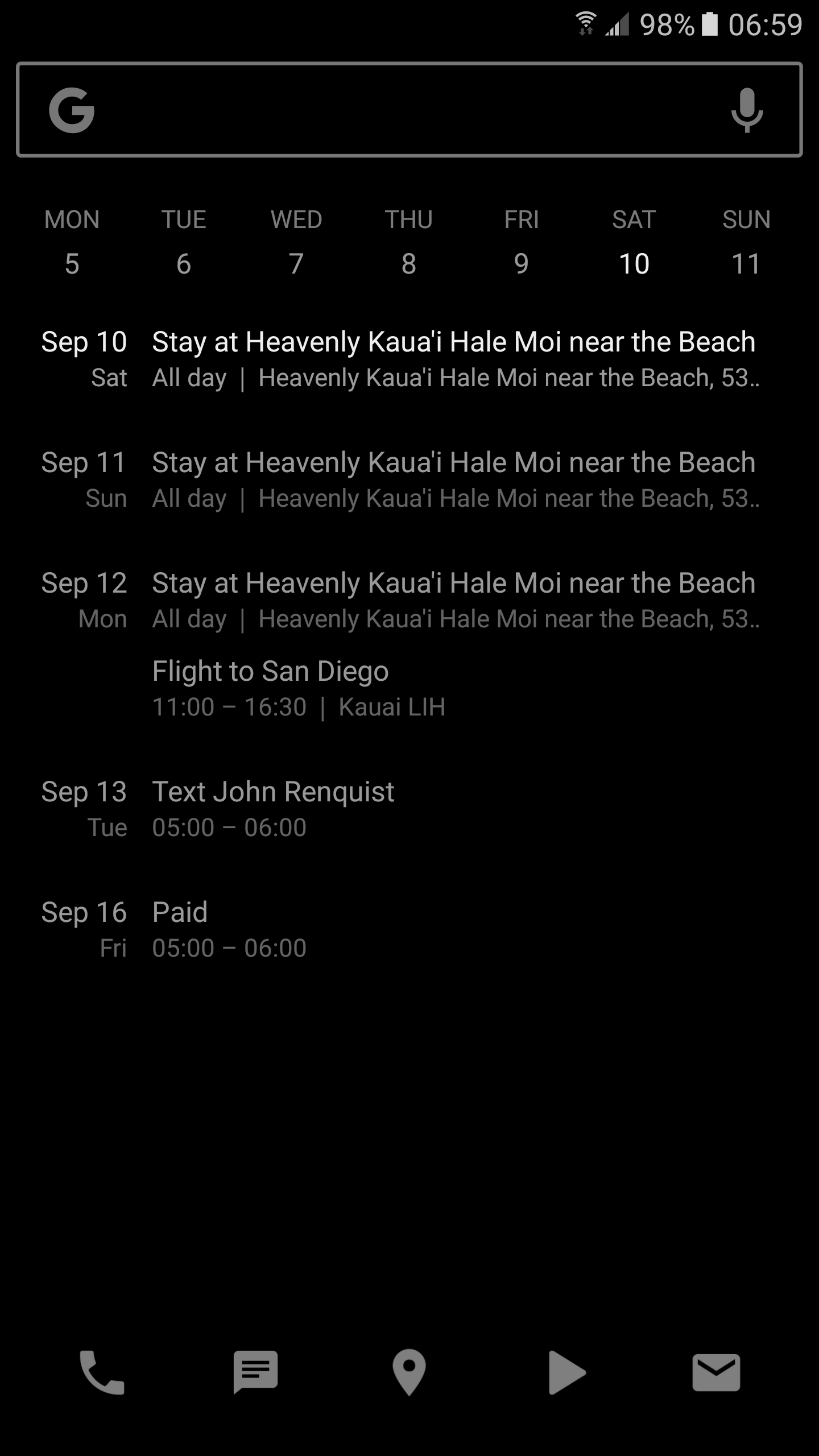Launch the phone dialer
This screenshot has height=1456, width=819.
coord(102,1372)
